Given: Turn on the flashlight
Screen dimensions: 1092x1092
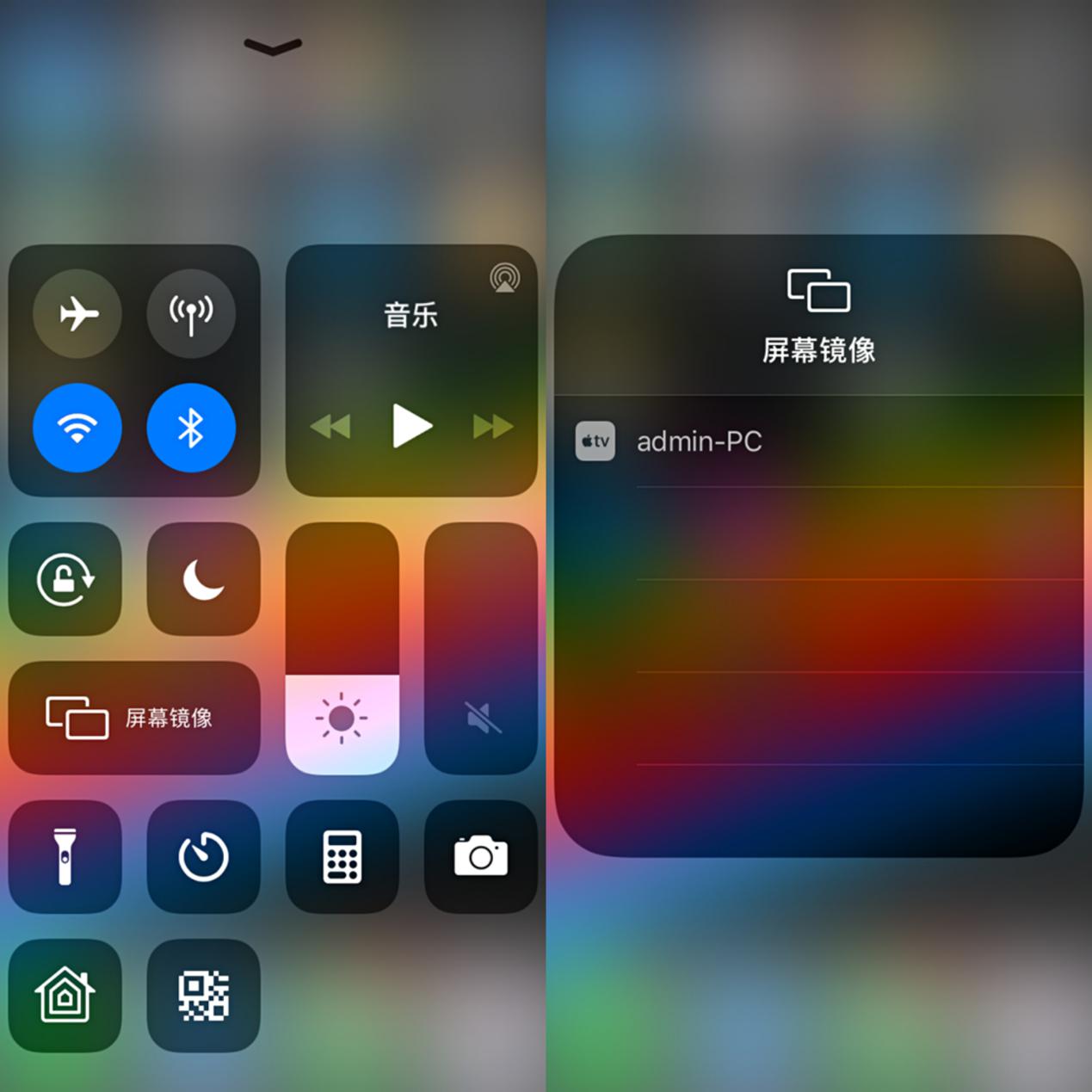Looking at the screenshot, I should pos(65,856).
